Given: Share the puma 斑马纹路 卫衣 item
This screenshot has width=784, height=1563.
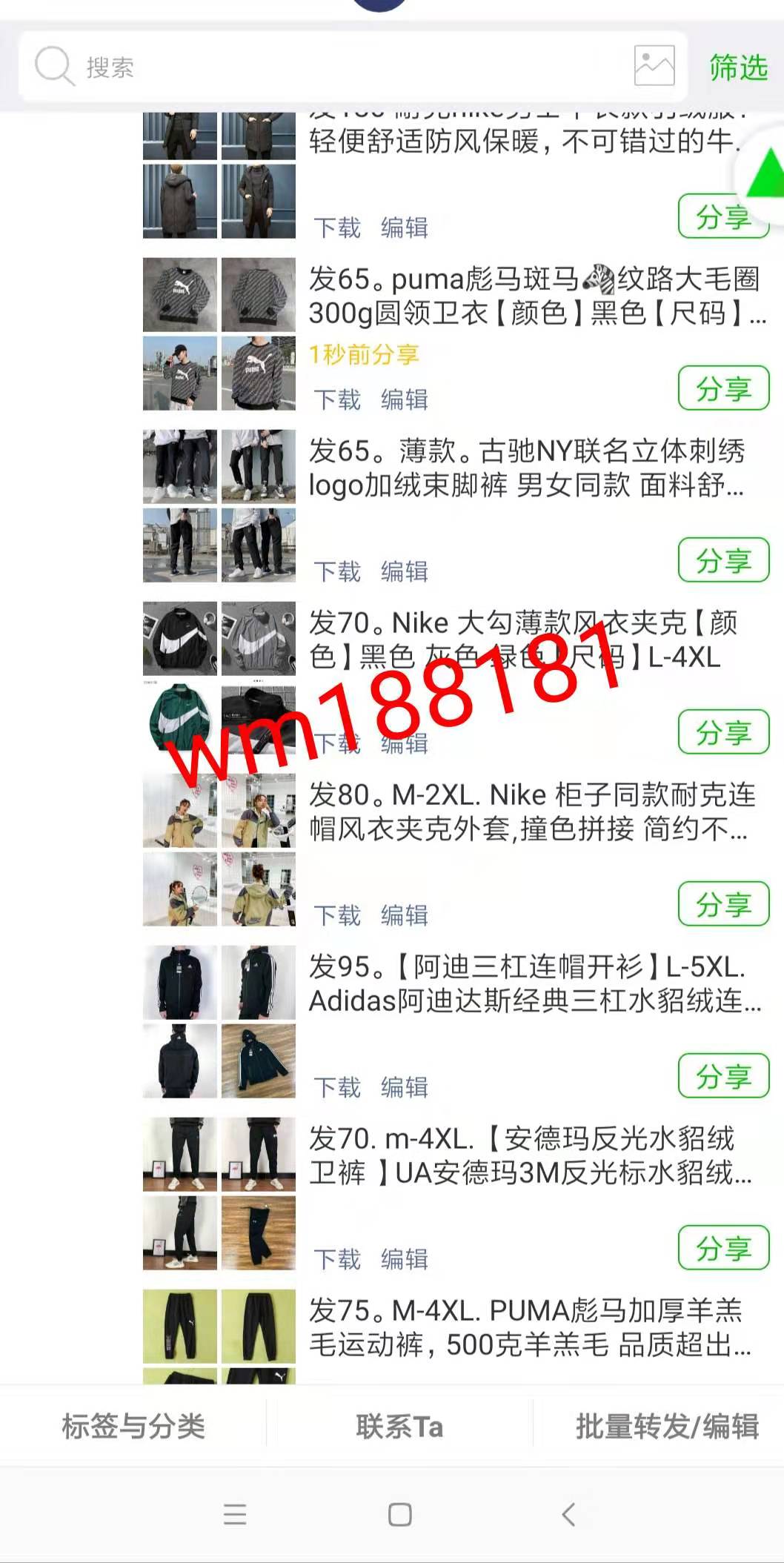Looking at the screenshot, I should pyautogui.click(x=724, y=388).
